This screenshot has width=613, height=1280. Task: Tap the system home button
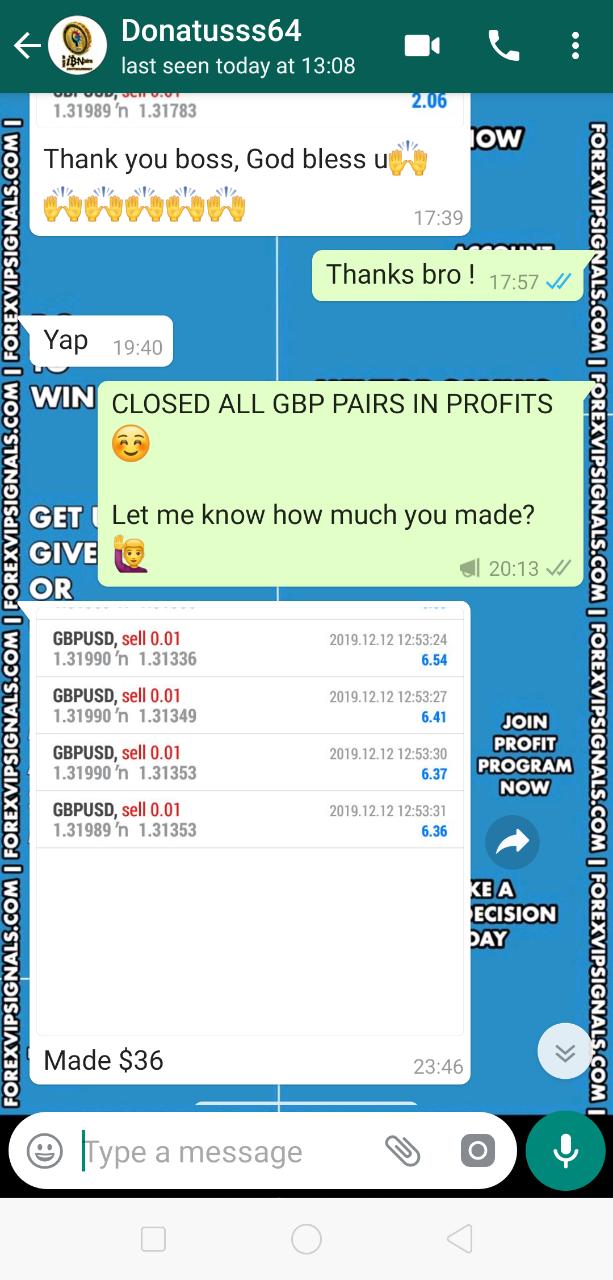(x=306, y=1239)
